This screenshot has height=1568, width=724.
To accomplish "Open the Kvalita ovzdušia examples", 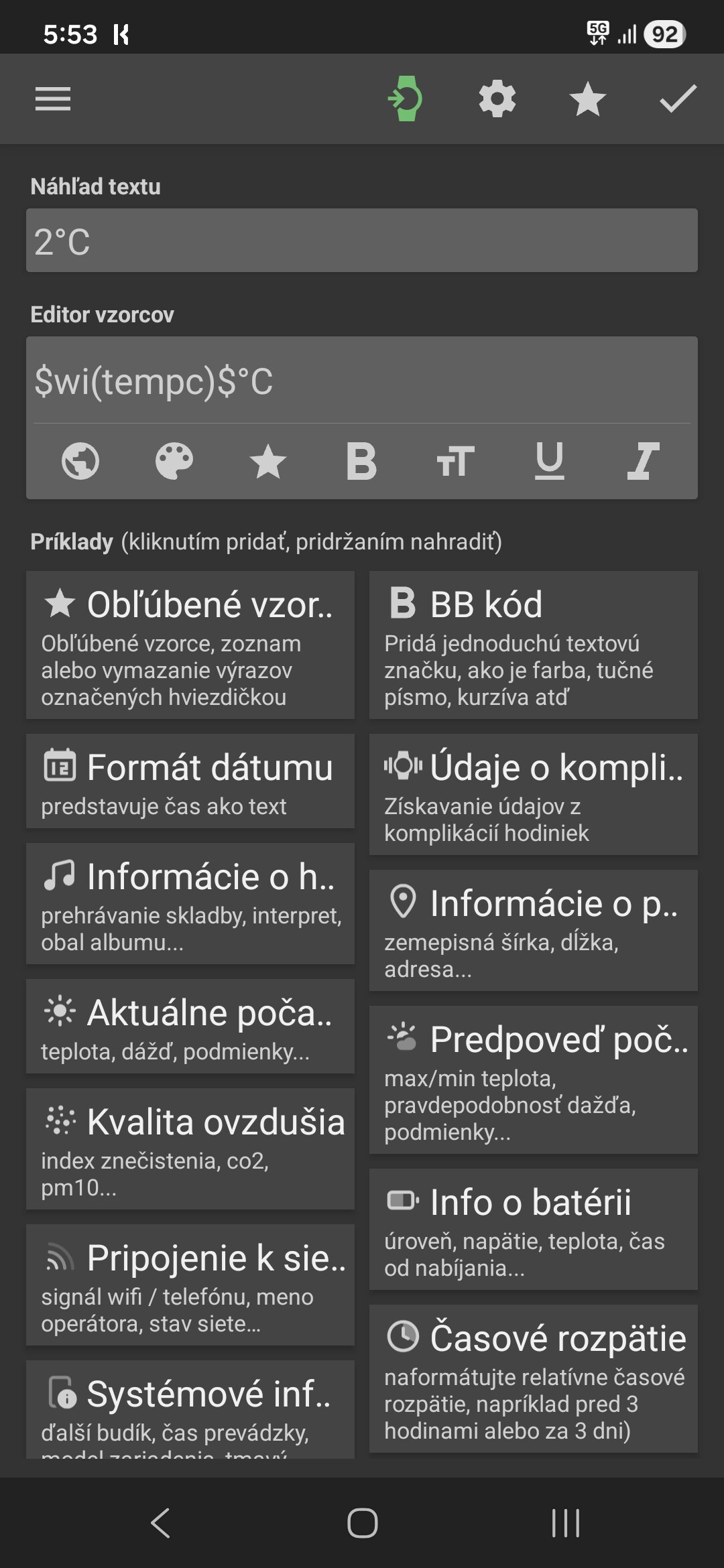I will tap(190, 1149).
